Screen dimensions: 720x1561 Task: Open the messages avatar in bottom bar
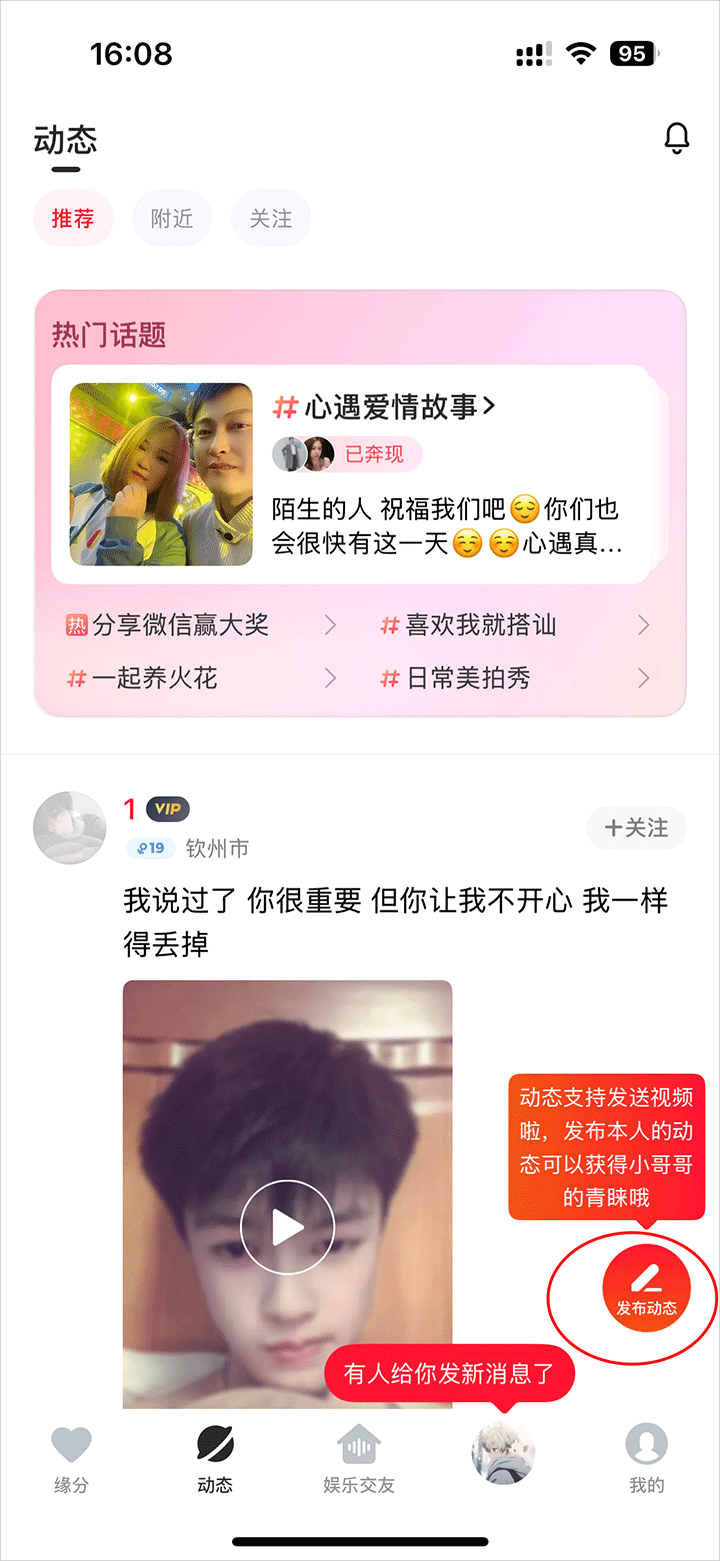tap(503, 1453)
